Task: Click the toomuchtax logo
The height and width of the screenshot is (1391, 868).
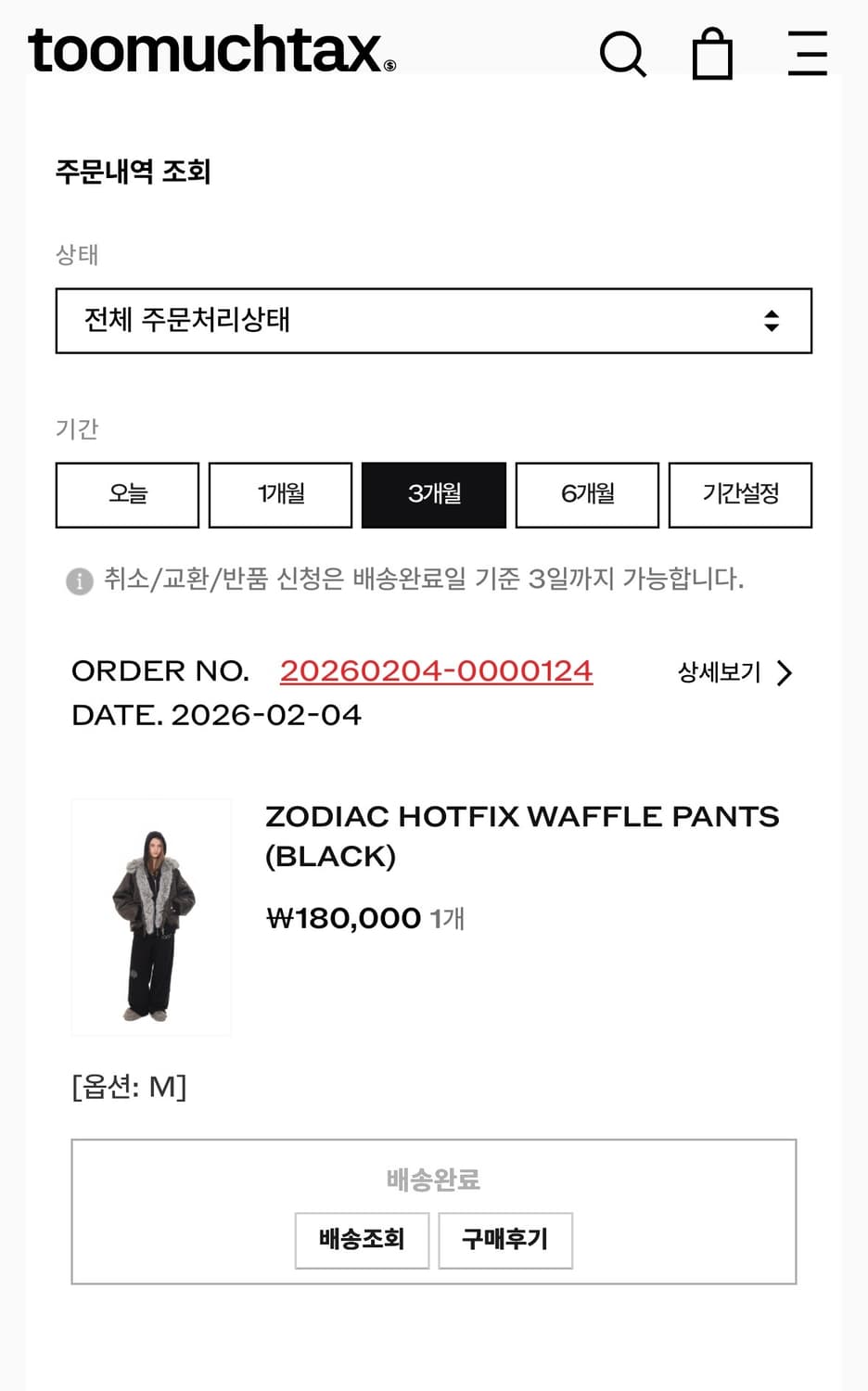Action: 204,53
